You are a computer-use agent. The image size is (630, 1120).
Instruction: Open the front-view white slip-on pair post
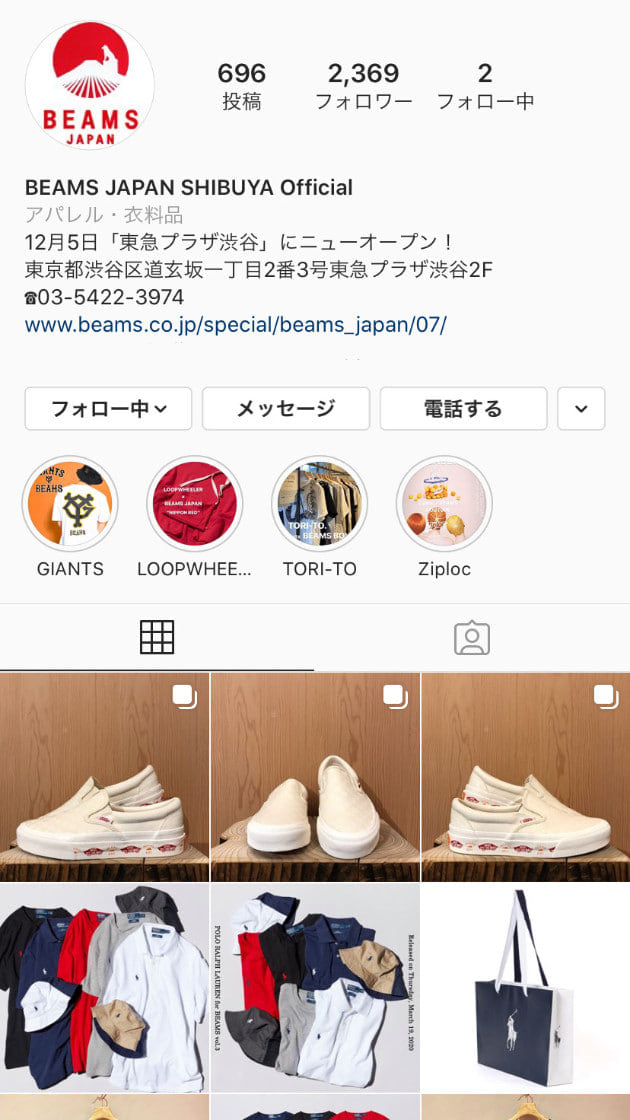[315, 777]
